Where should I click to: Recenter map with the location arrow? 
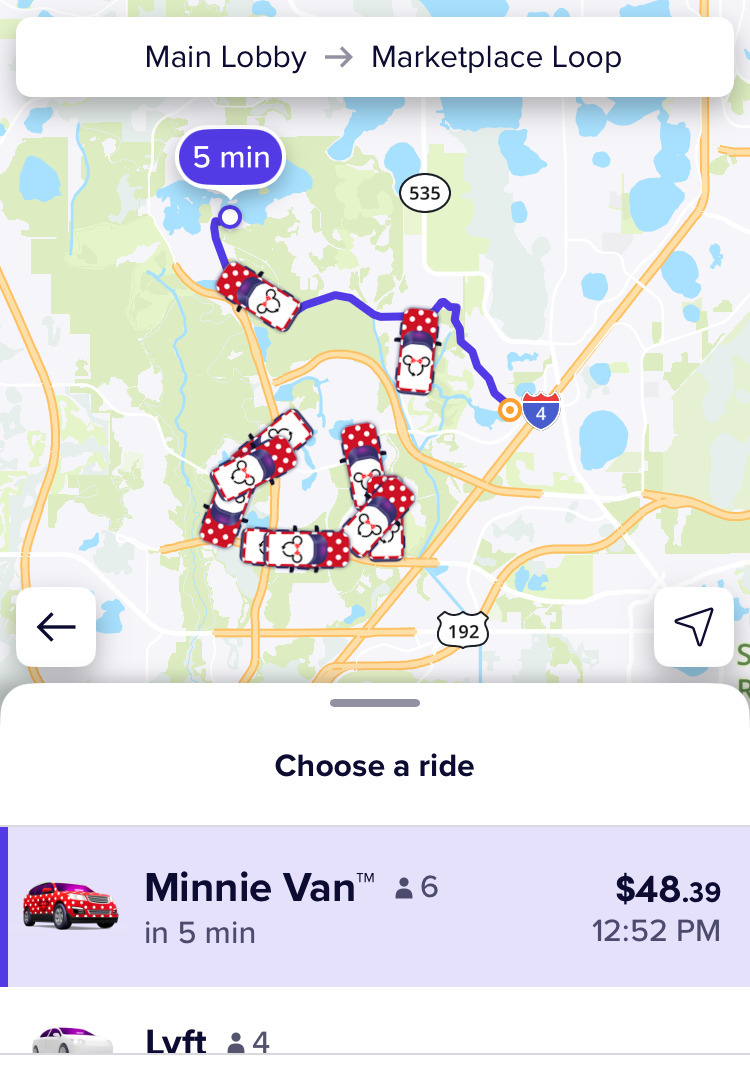693,627
